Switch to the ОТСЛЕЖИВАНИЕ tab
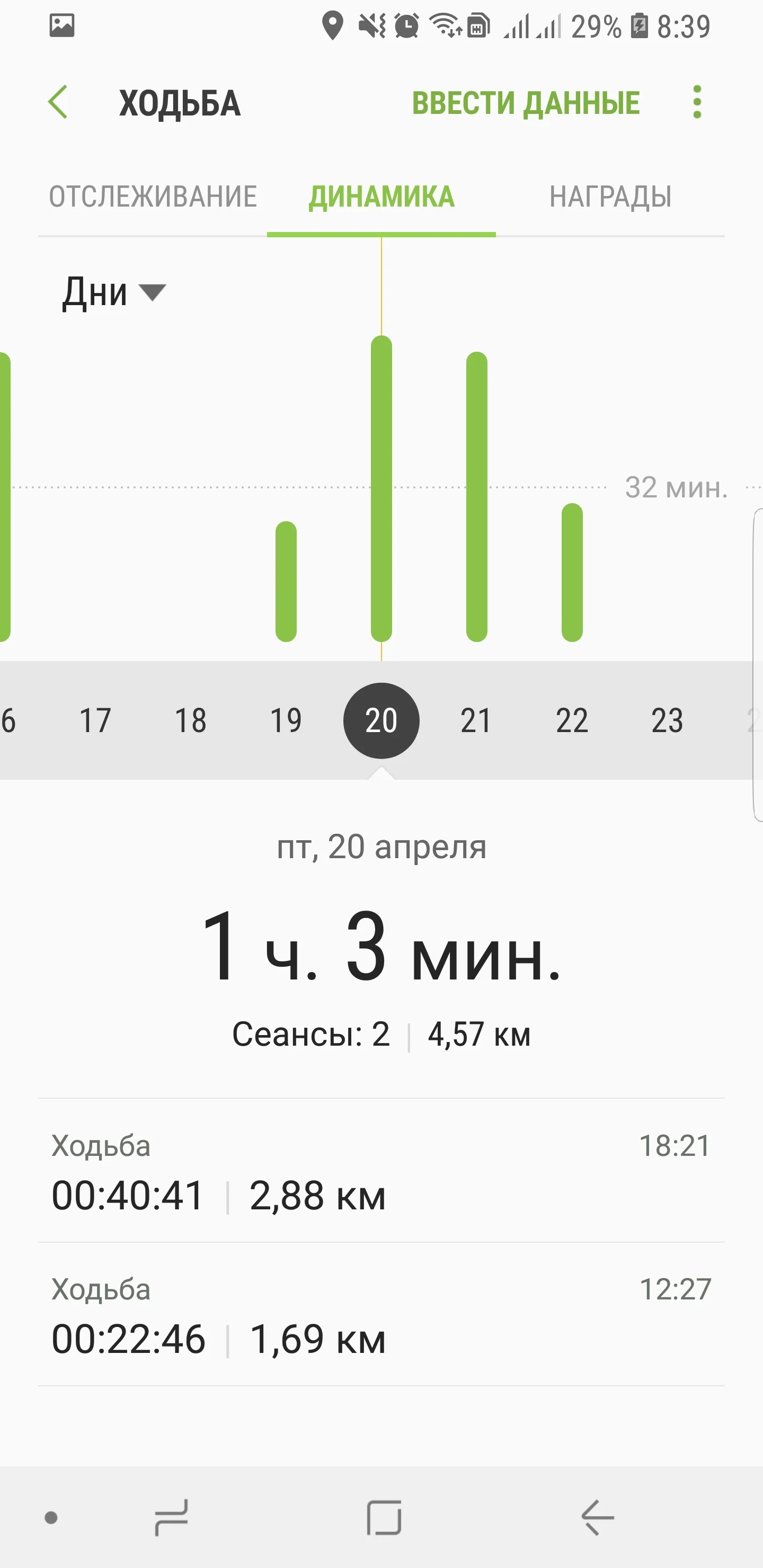Screen dimensions: 763x1568 click(x=153, y=197)
